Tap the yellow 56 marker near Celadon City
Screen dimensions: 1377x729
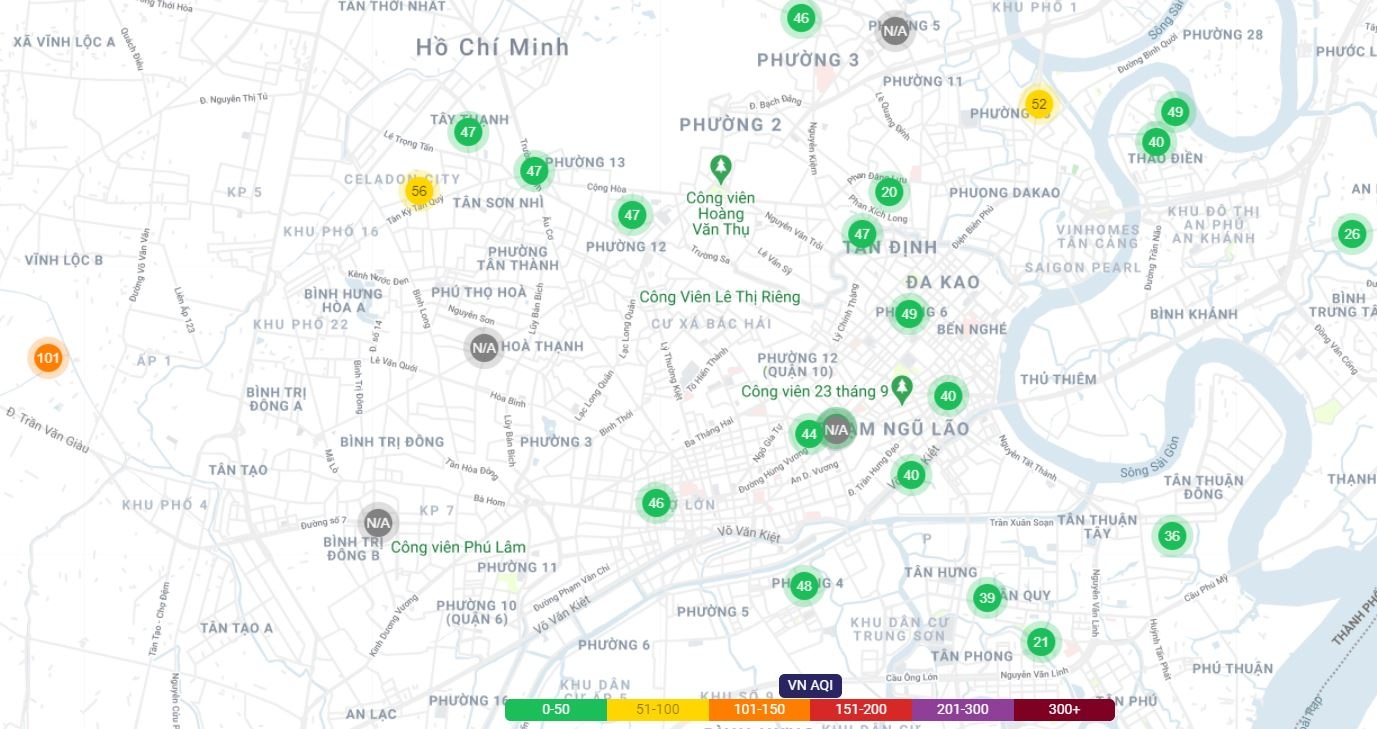click(419, 191)
